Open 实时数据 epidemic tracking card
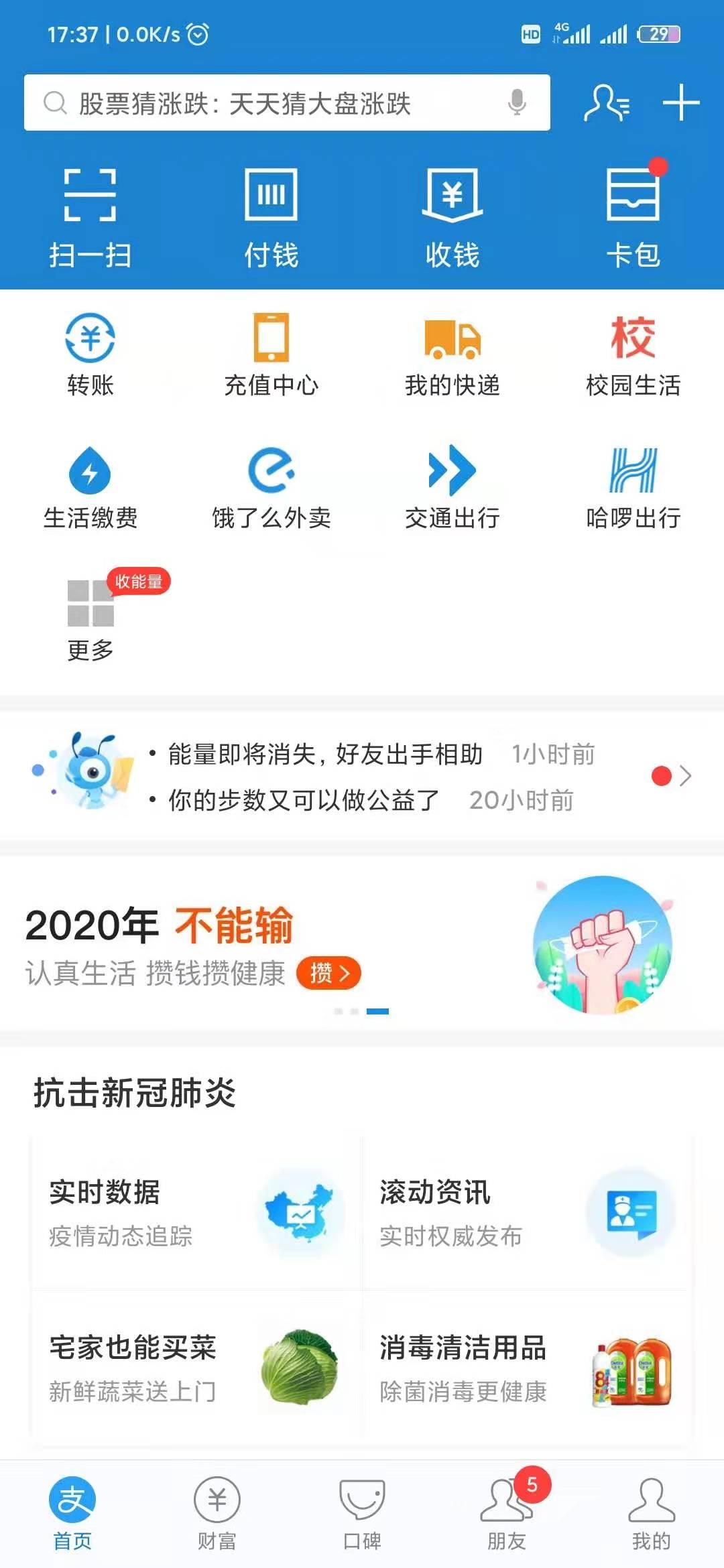724x1568 pixels. coord(197,1212)
